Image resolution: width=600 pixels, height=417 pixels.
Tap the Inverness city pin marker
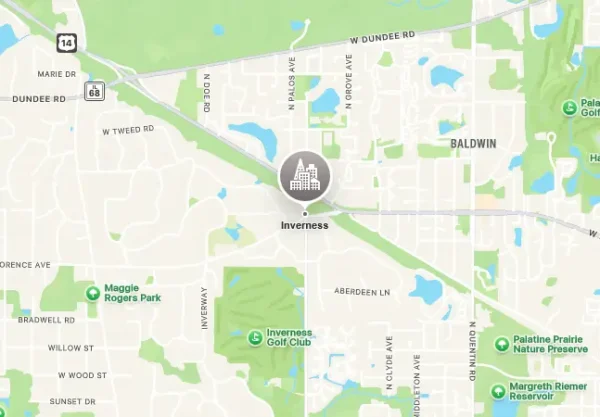coord(304,176)
